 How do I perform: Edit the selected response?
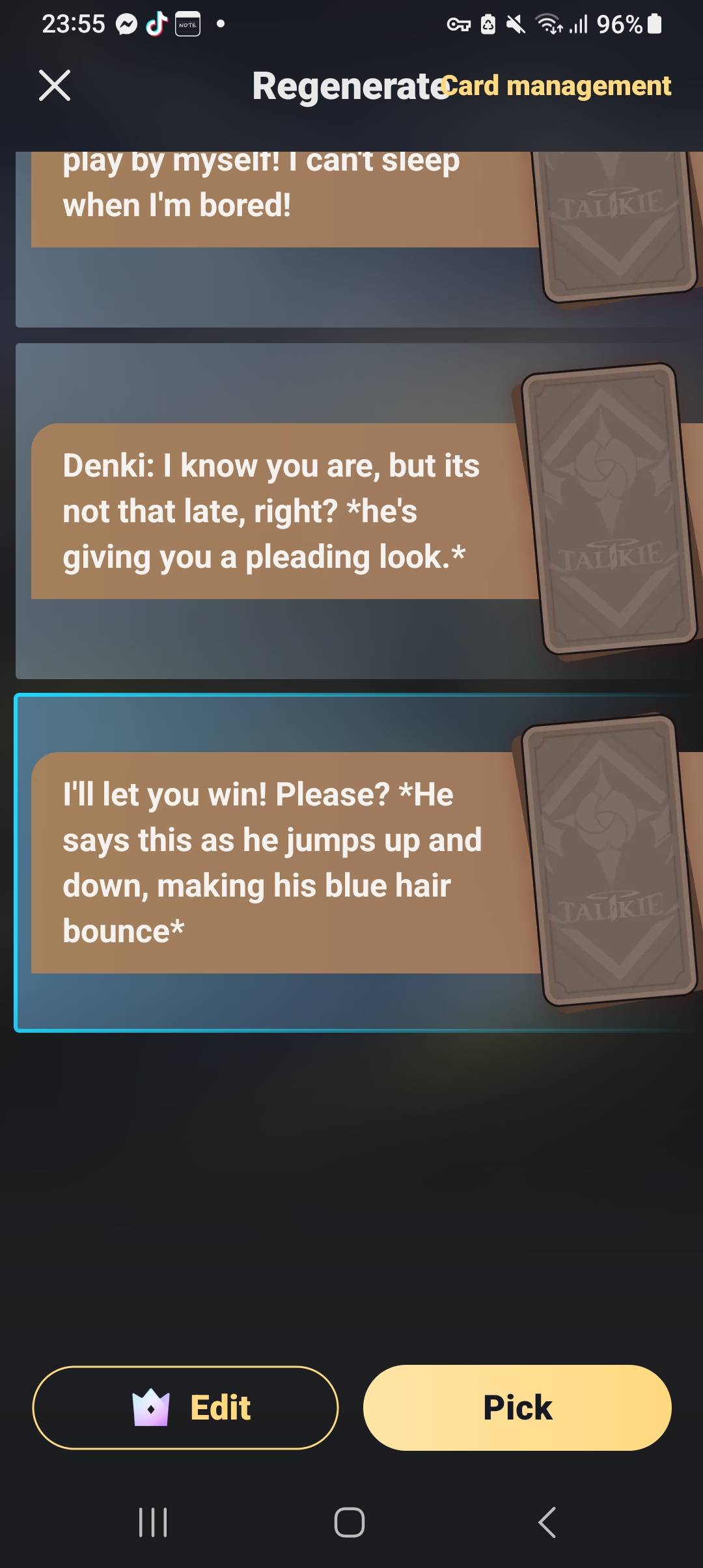(x=186, y=1408)
